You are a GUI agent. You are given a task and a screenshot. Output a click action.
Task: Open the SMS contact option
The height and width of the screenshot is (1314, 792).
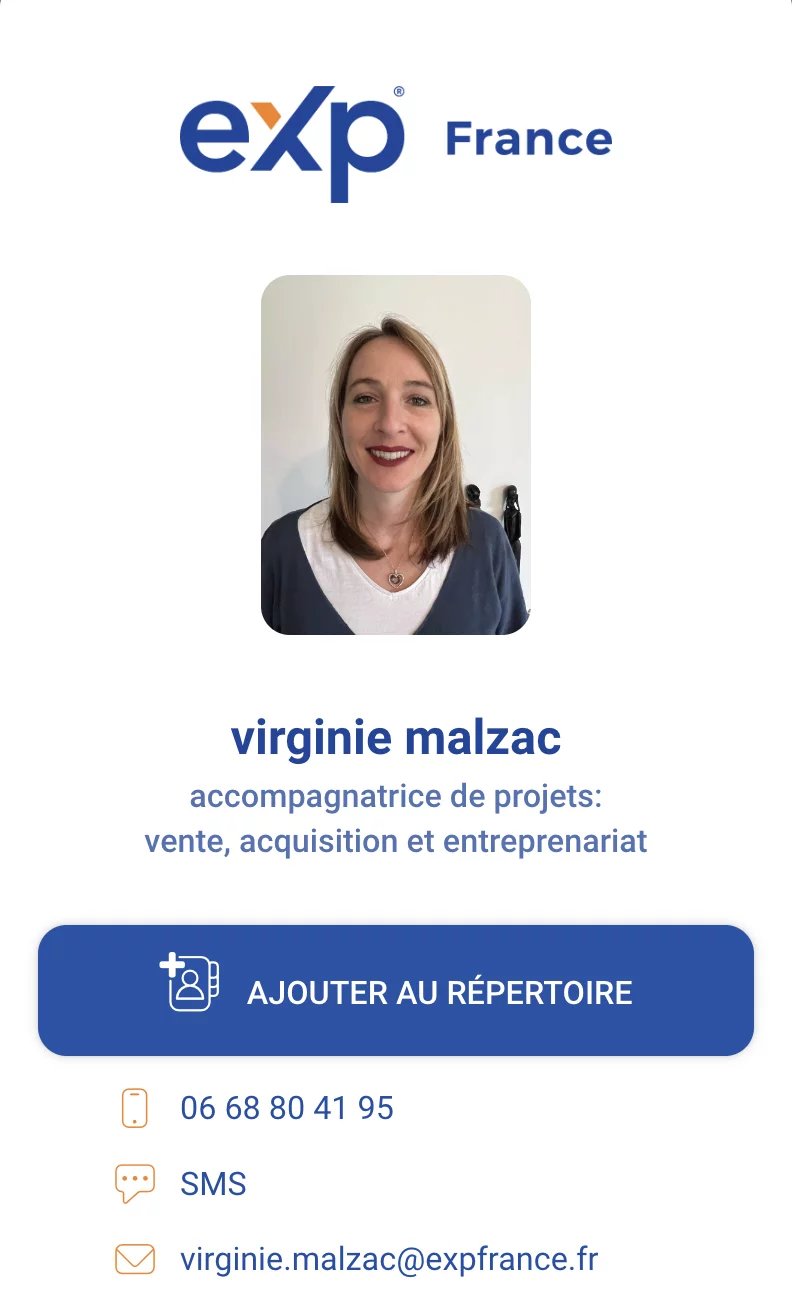tap(213, 1184)
